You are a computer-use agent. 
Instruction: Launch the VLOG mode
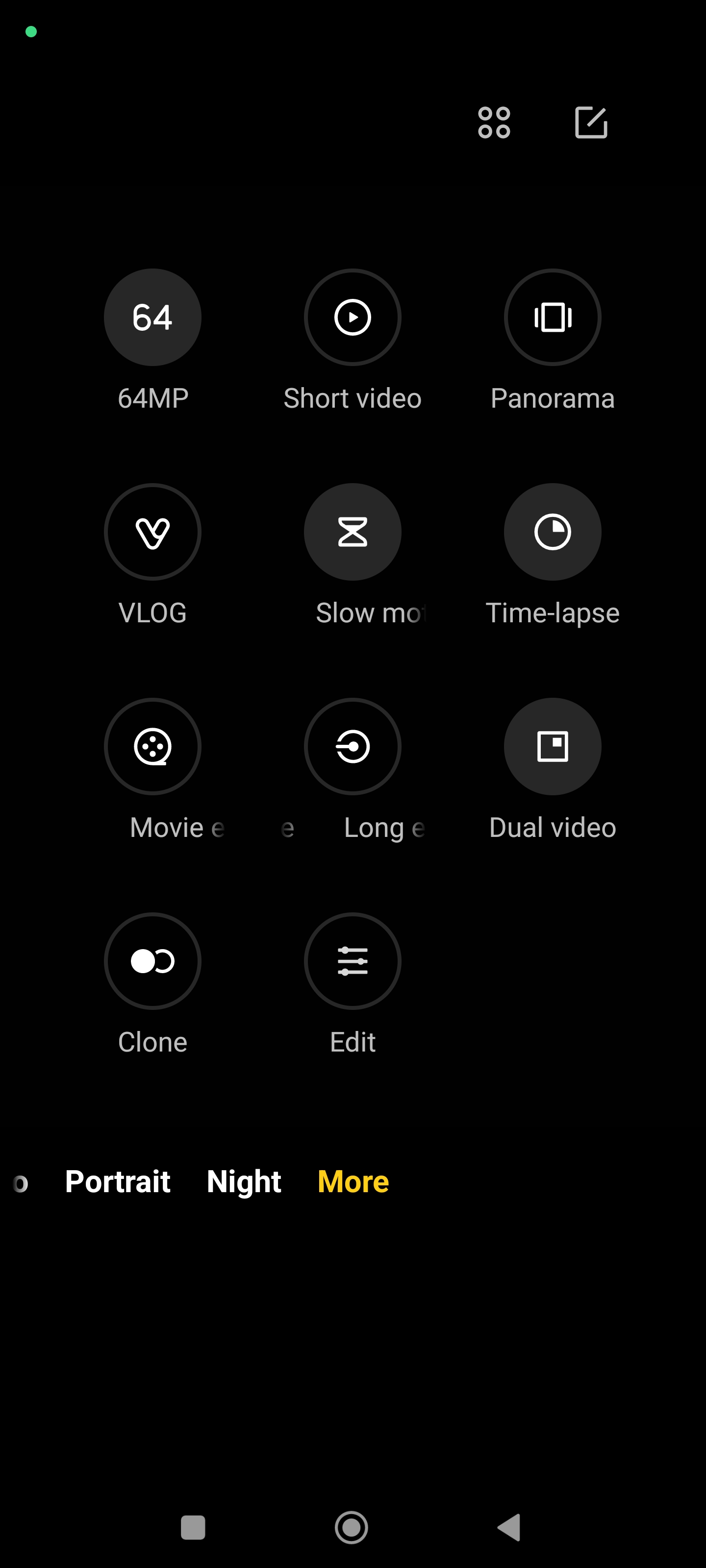coord(152,532)
